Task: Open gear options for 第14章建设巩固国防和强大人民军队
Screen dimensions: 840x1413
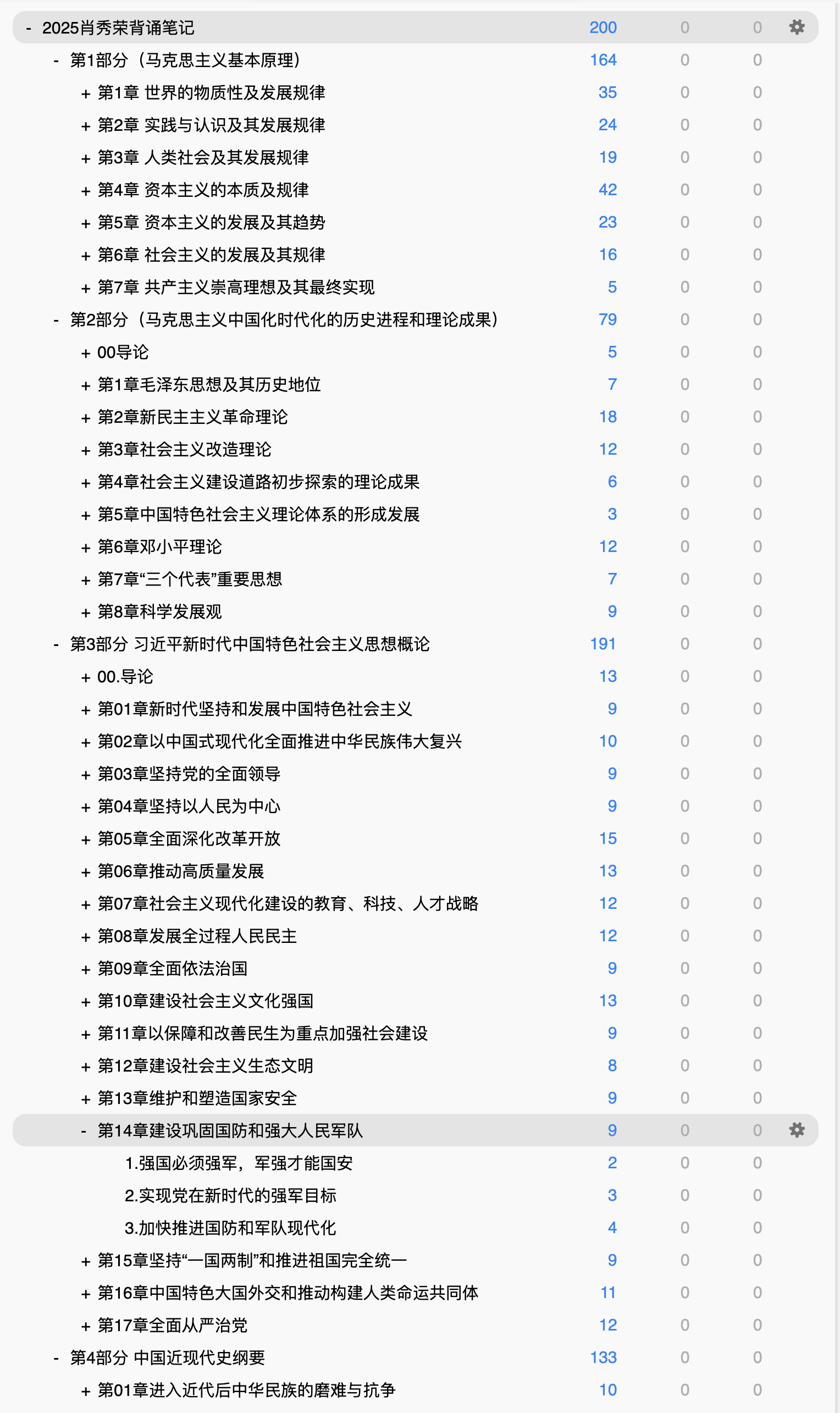Action: click(x=797, y=1130)
